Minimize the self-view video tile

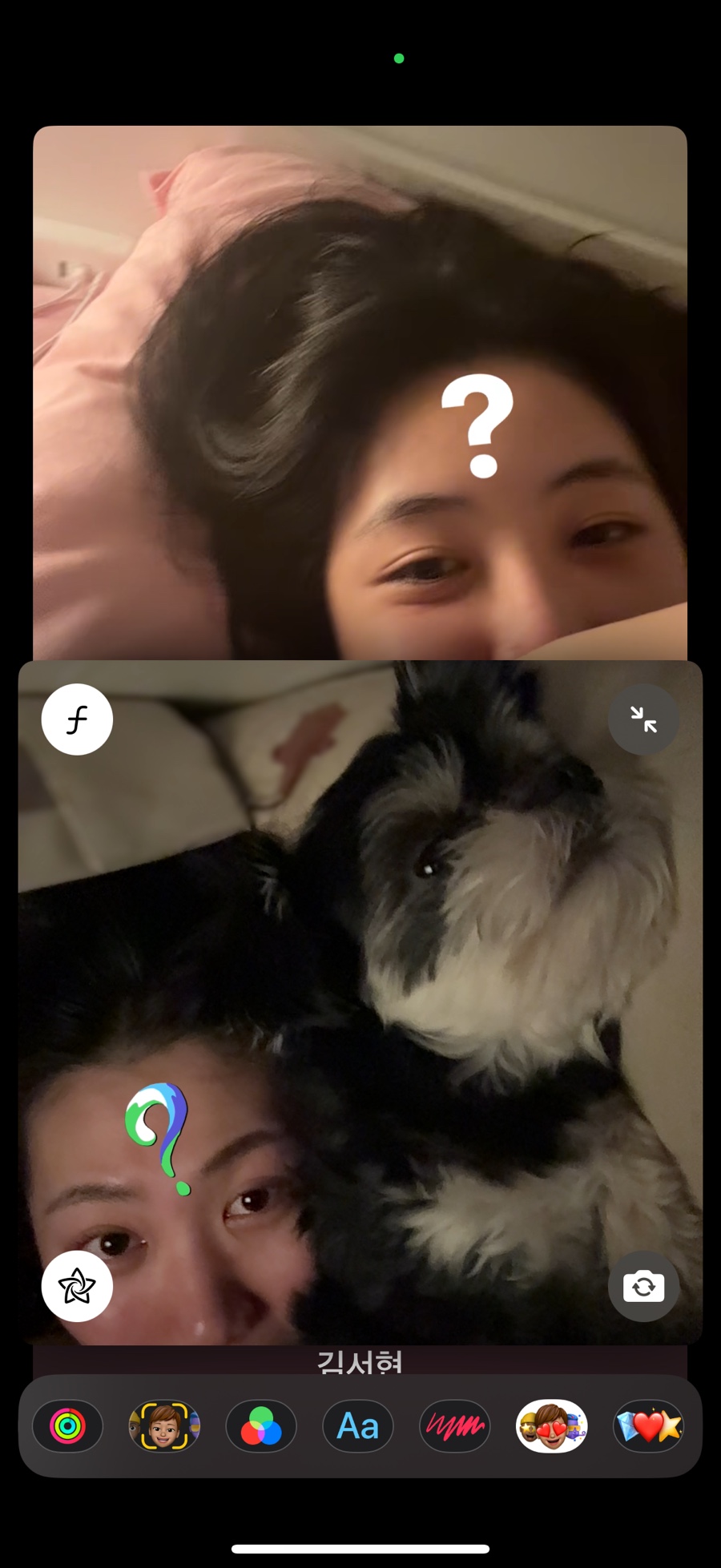[643, 720]
